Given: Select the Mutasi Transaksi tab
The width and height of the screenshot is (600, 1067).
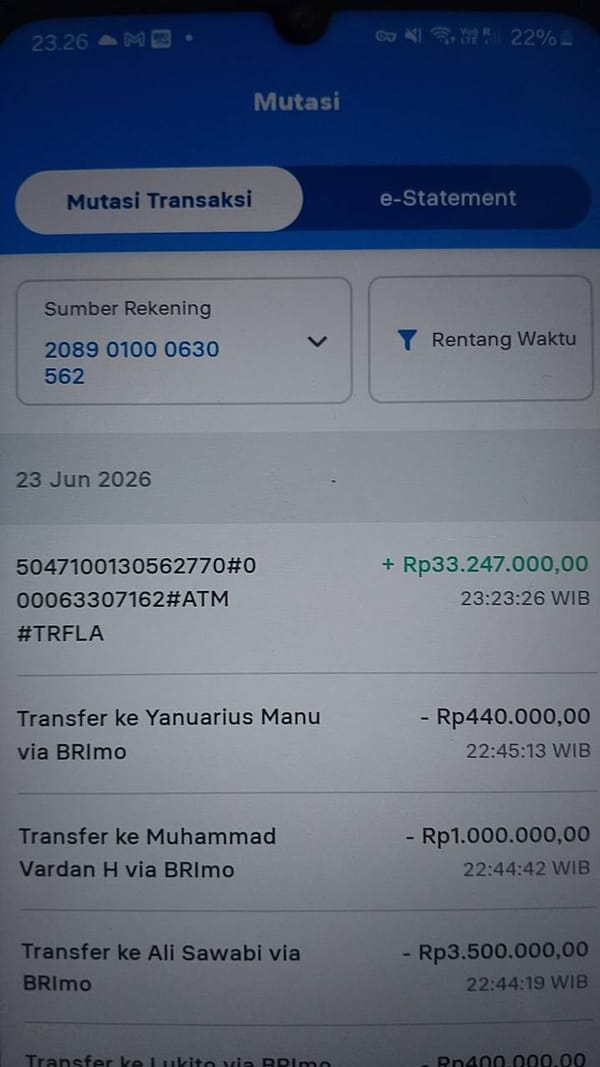Looking at the screenshot, I should (159, 200).
